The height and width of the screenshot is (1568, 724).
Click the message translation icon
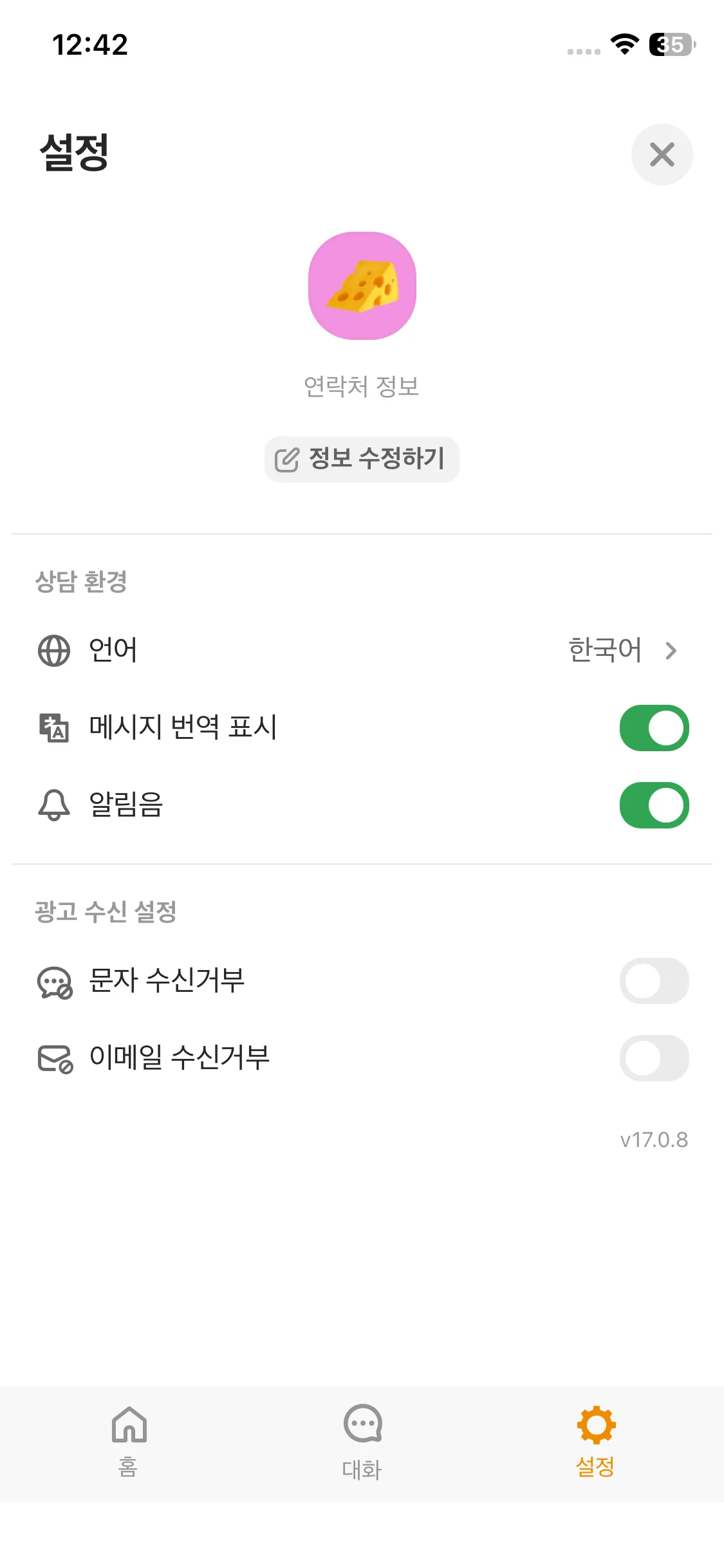click(54, 727)
